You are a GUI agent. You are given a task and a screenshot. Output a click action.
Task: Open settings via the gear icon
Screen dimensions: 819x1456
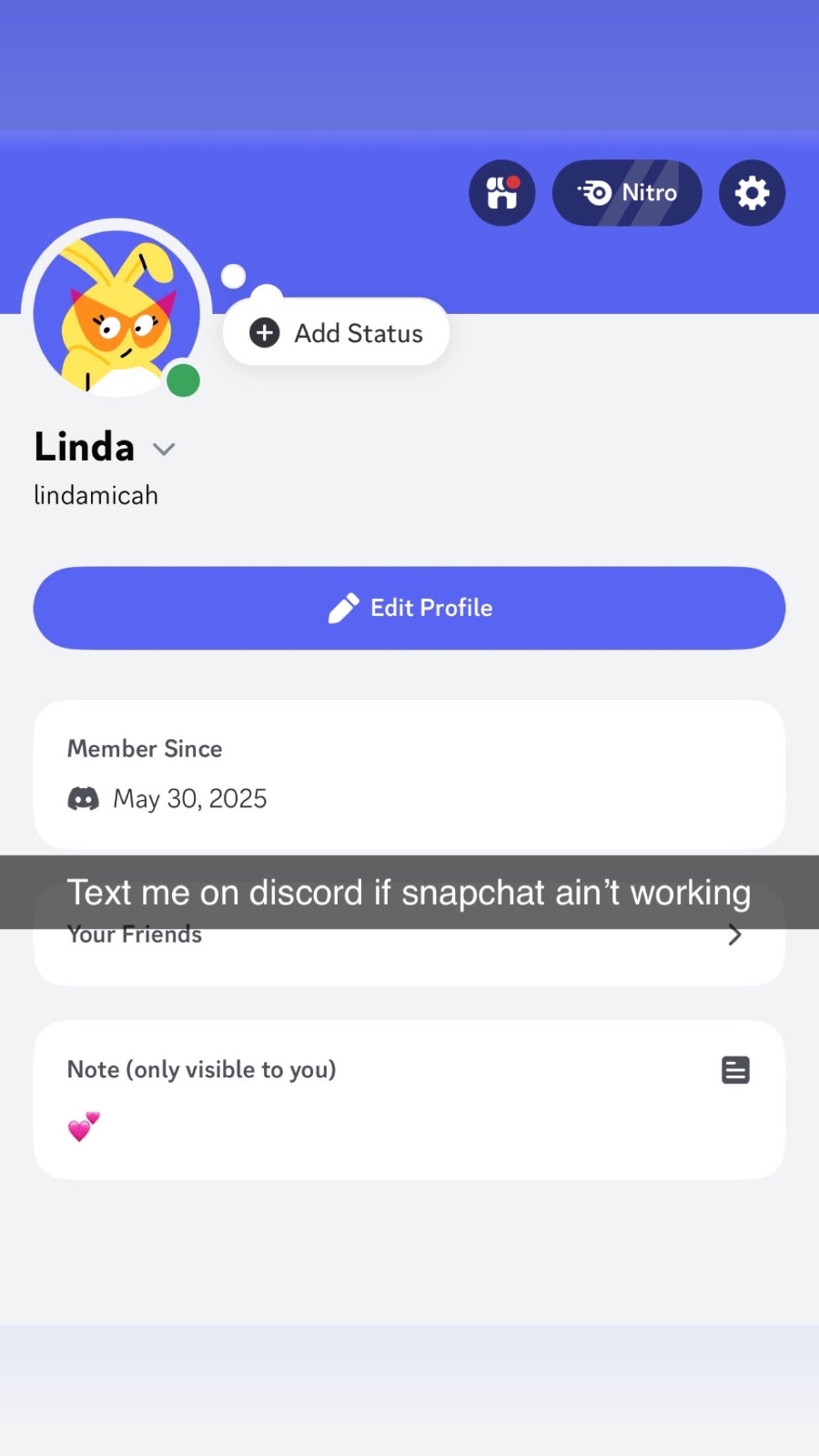pos(752,193)
